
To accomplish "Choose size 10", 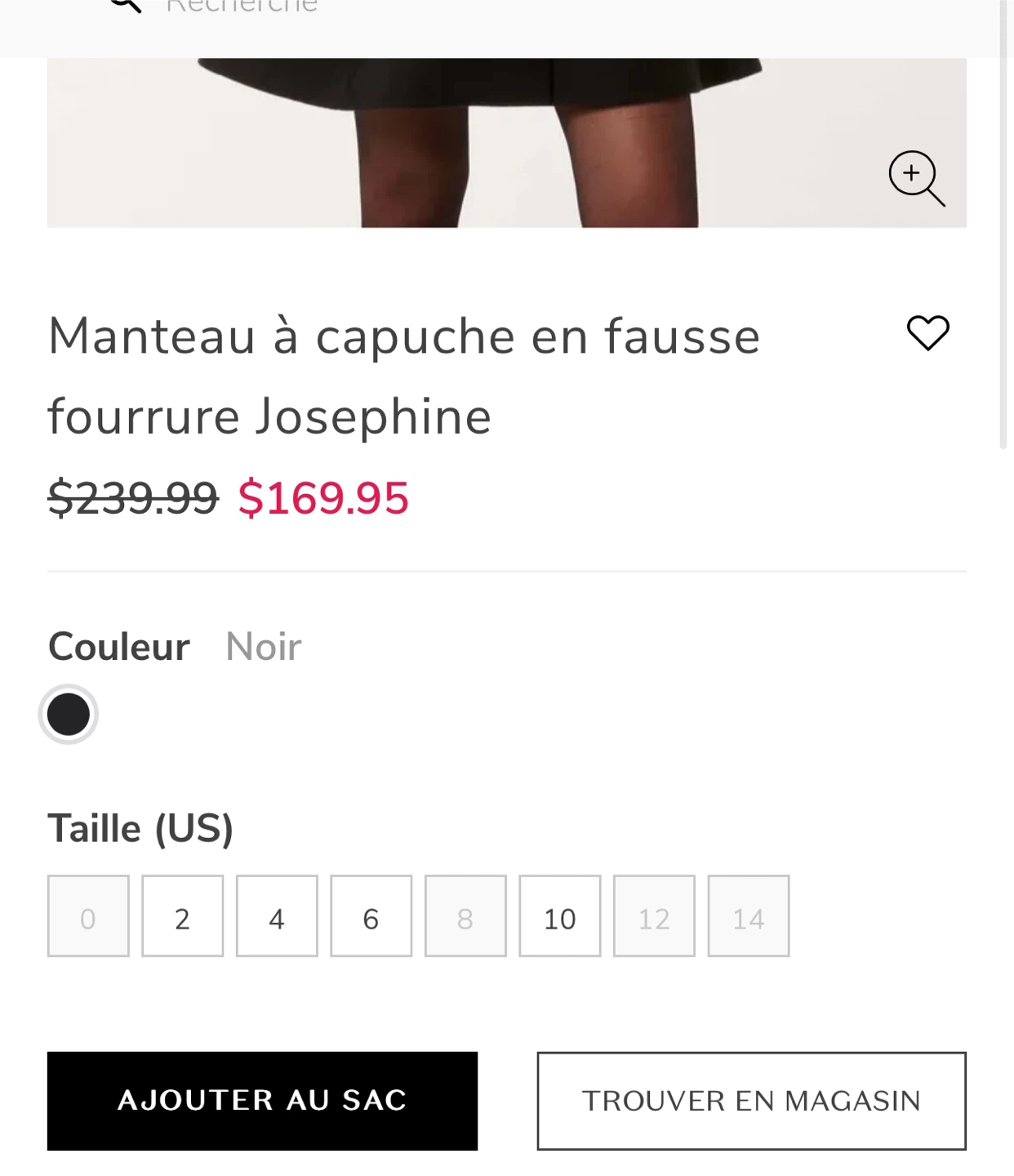I will (559, 916).
